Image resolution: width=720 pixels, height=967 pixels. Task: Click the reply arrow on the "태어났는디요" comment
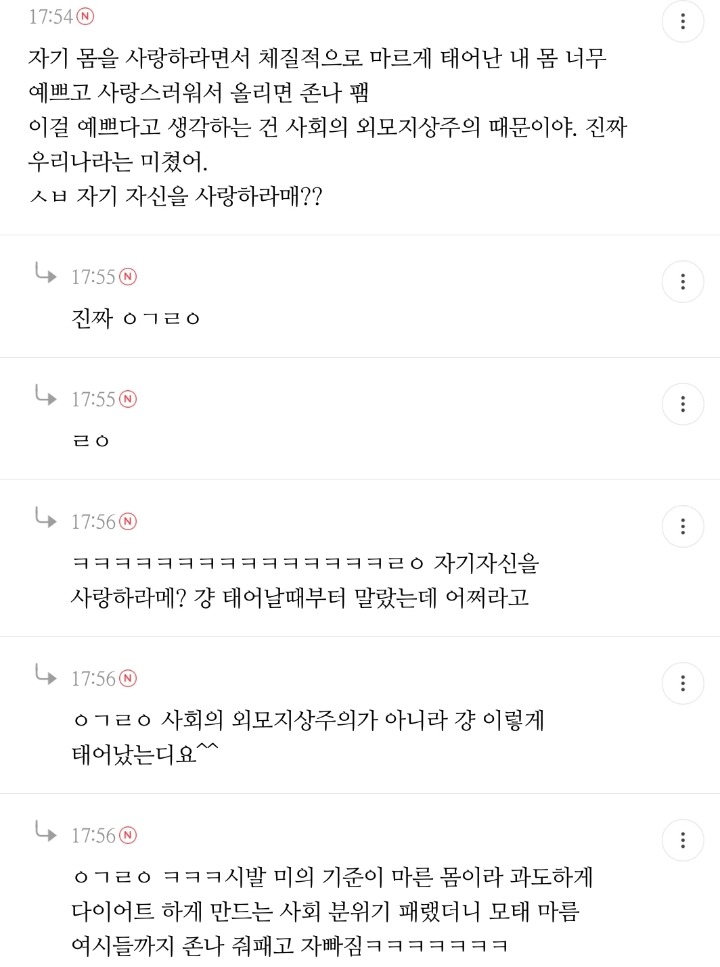46,676
